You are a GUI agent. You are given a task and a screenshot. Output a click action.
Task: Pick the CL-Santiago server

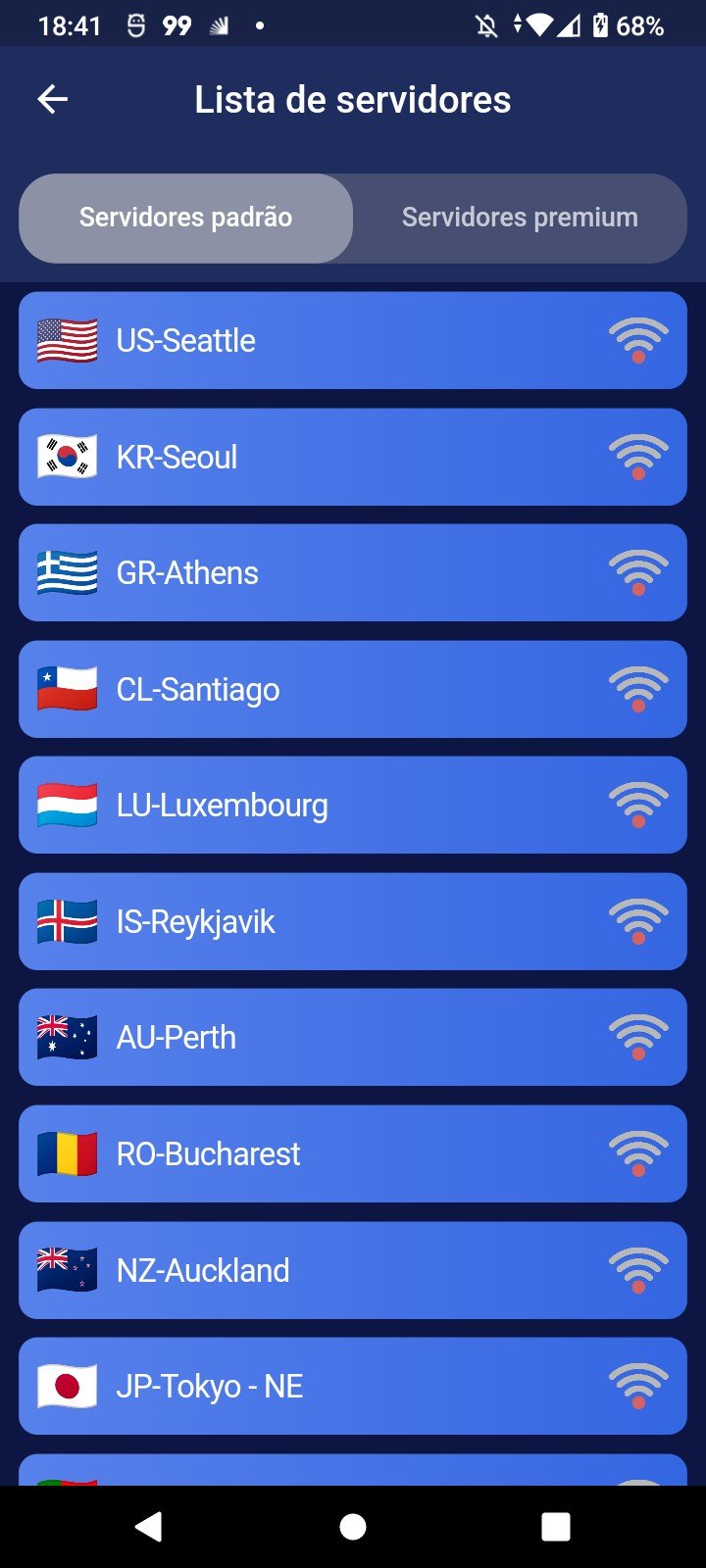click(x=352, y=689)
